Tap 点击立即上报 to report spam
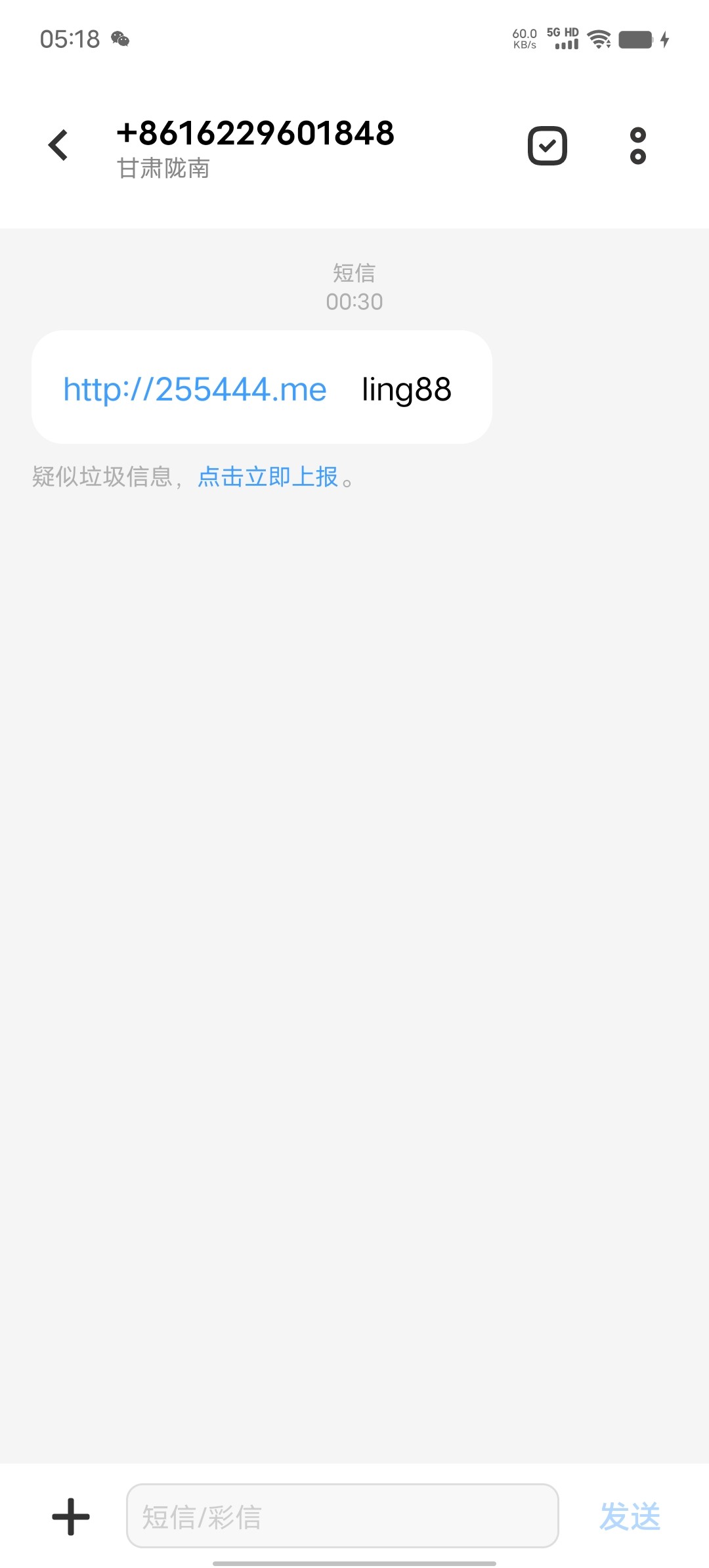The width and height of the screenshot is (709, 1568). pyautogui.click(x=268, y=477)
